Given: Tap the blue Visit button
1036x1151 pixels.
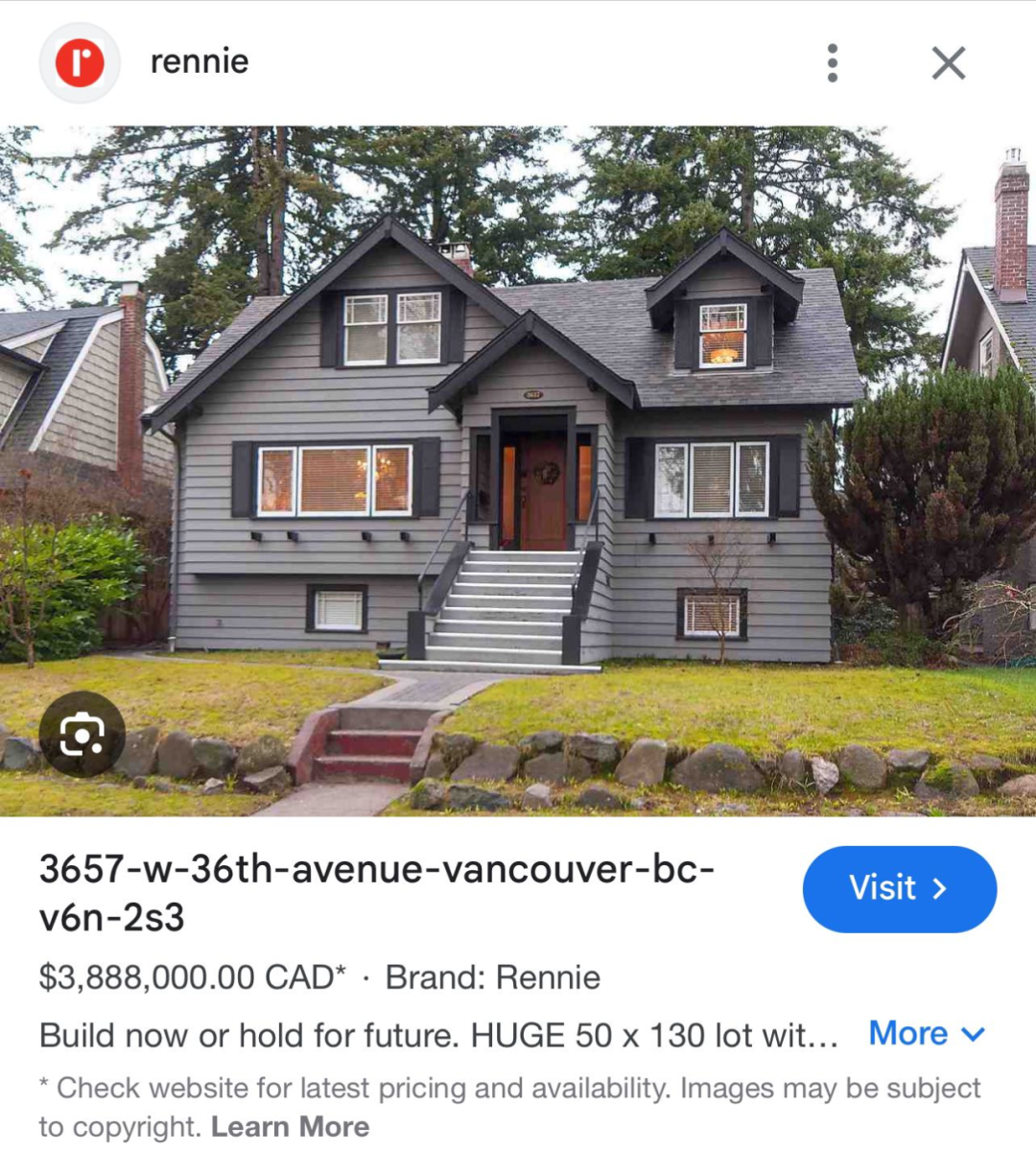Looking at the screenshot, I should pyautogui.click(x=899, y=888).
